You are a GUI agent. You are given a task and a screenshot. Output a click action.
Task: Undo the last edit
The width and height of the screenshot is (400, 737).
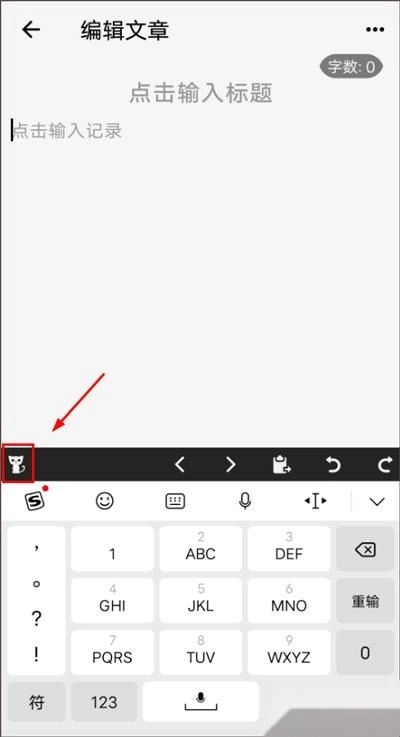click(333, 465)
